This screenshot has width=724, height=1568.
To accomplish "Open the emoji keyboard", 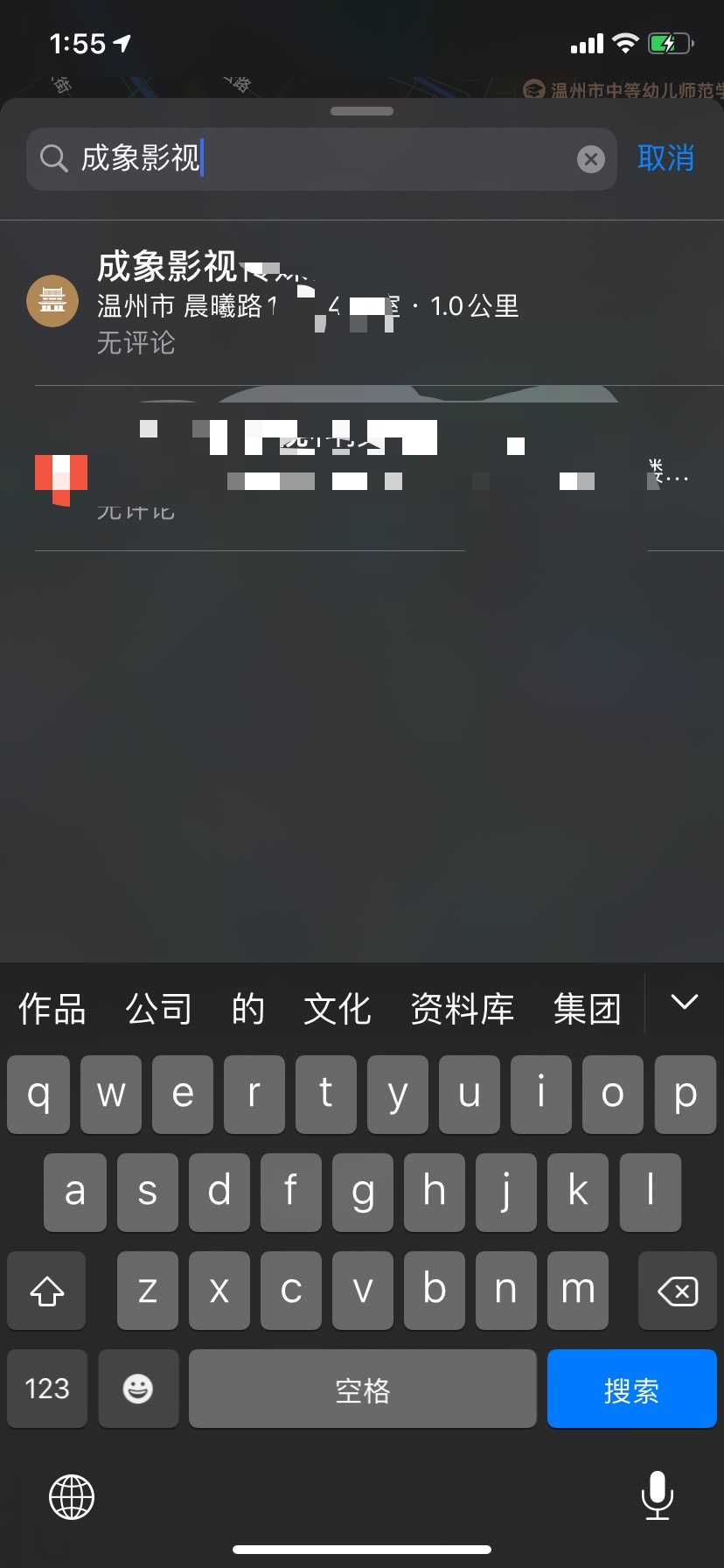I will [138, 1389].
